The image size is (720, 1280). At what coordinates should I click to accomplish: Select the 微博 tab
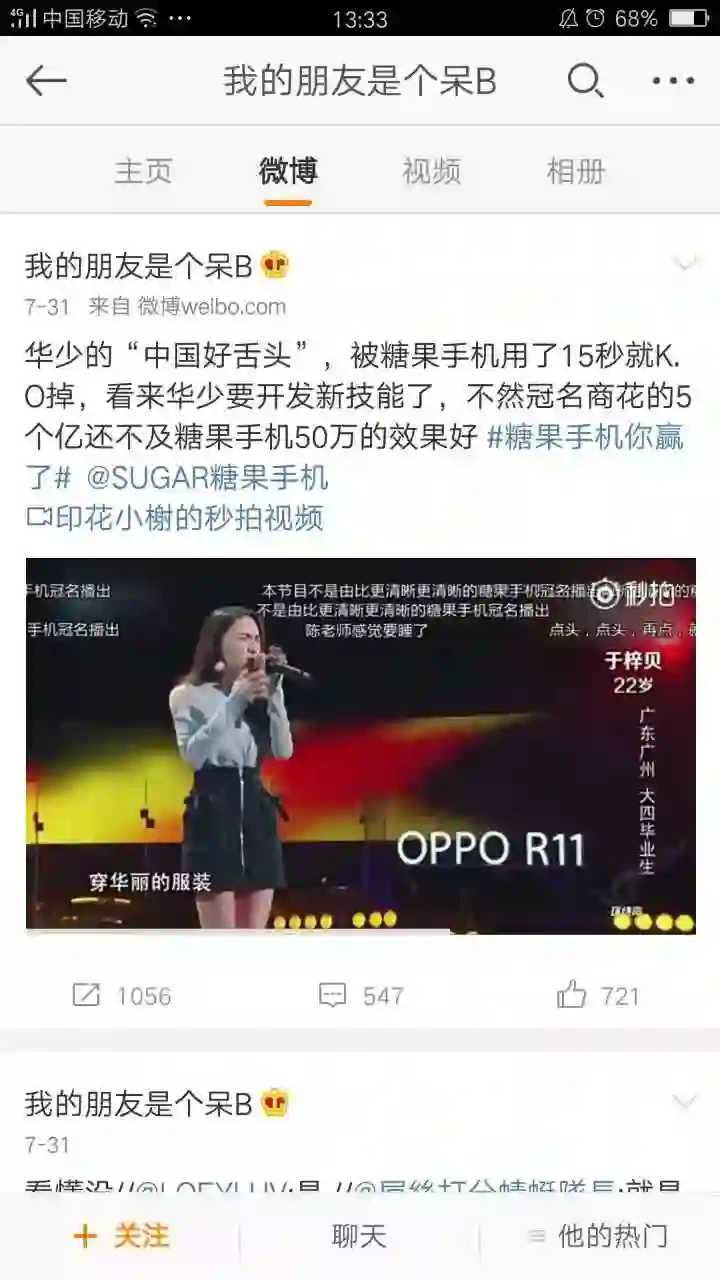click(288, 171)
